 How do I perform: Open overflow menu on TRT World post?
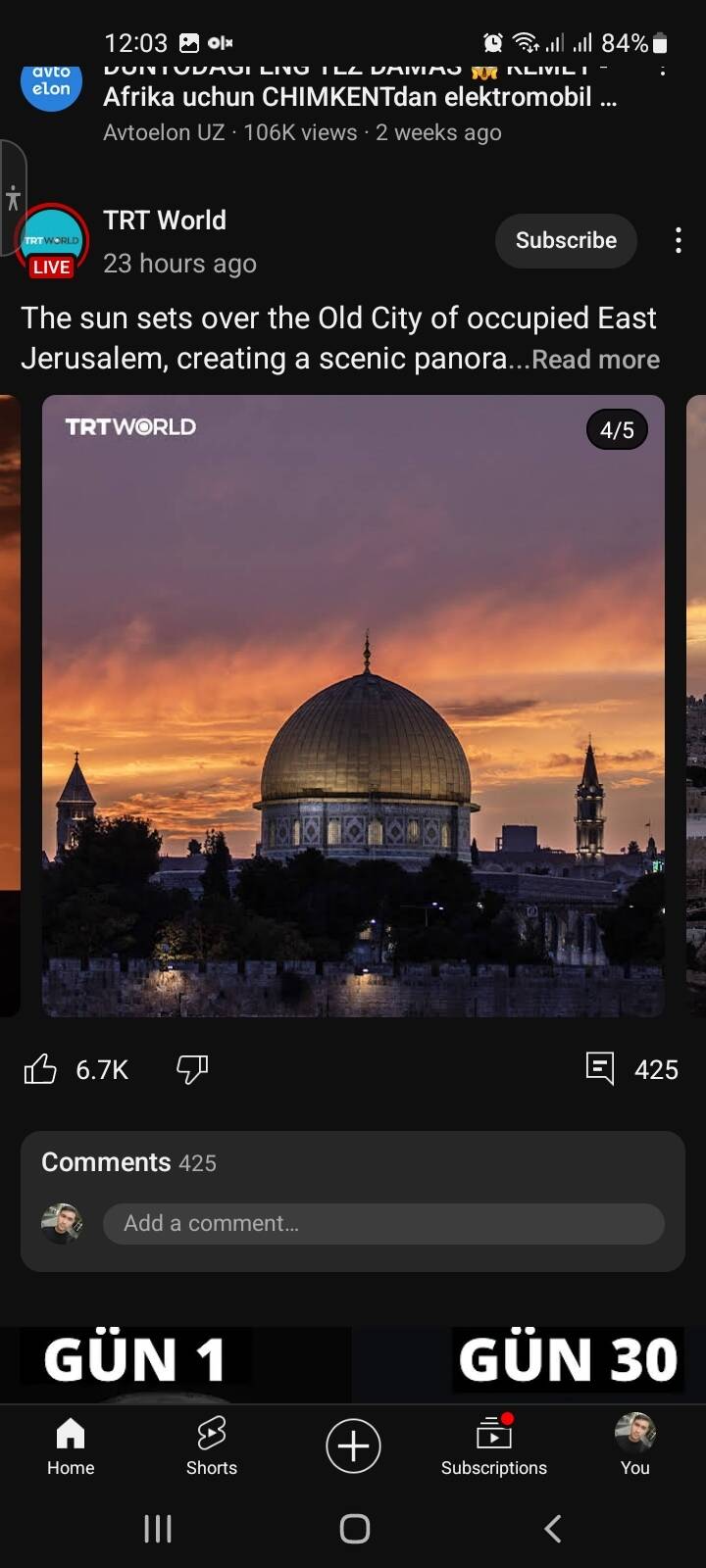tap(678, 241)
